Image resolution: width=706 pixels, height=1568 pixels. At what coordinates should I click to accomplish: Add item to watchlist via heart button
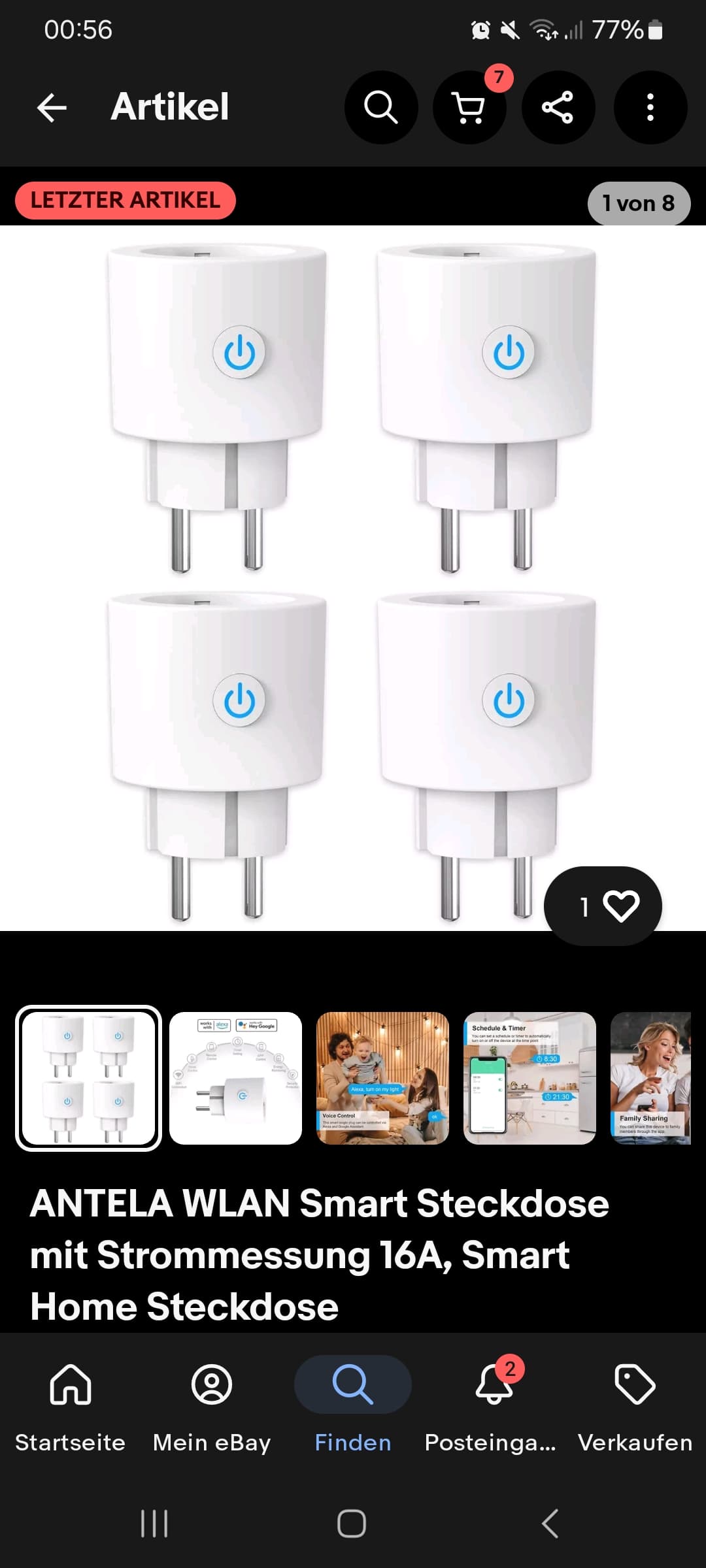tap(603, 906)
